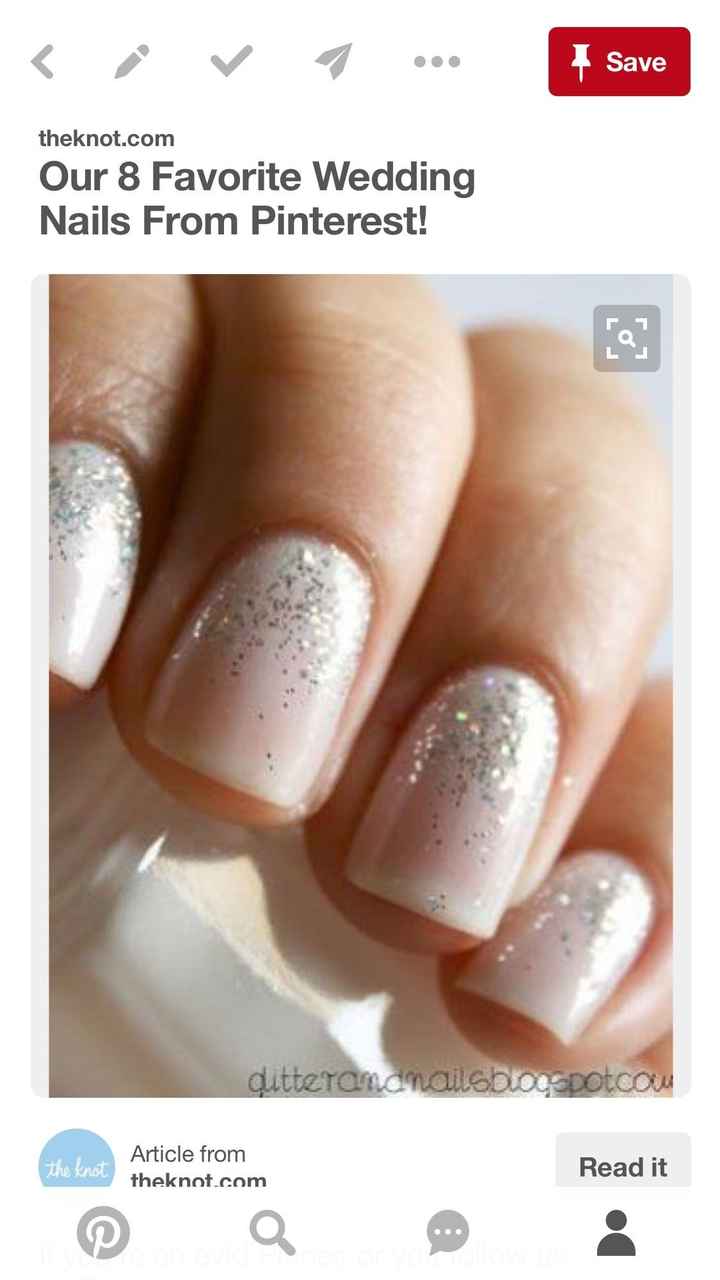The height and width of the screenshot is (1280, 720).
Task: Open your profile icon in bottom bar
Action: click(x=618, y=1232)
